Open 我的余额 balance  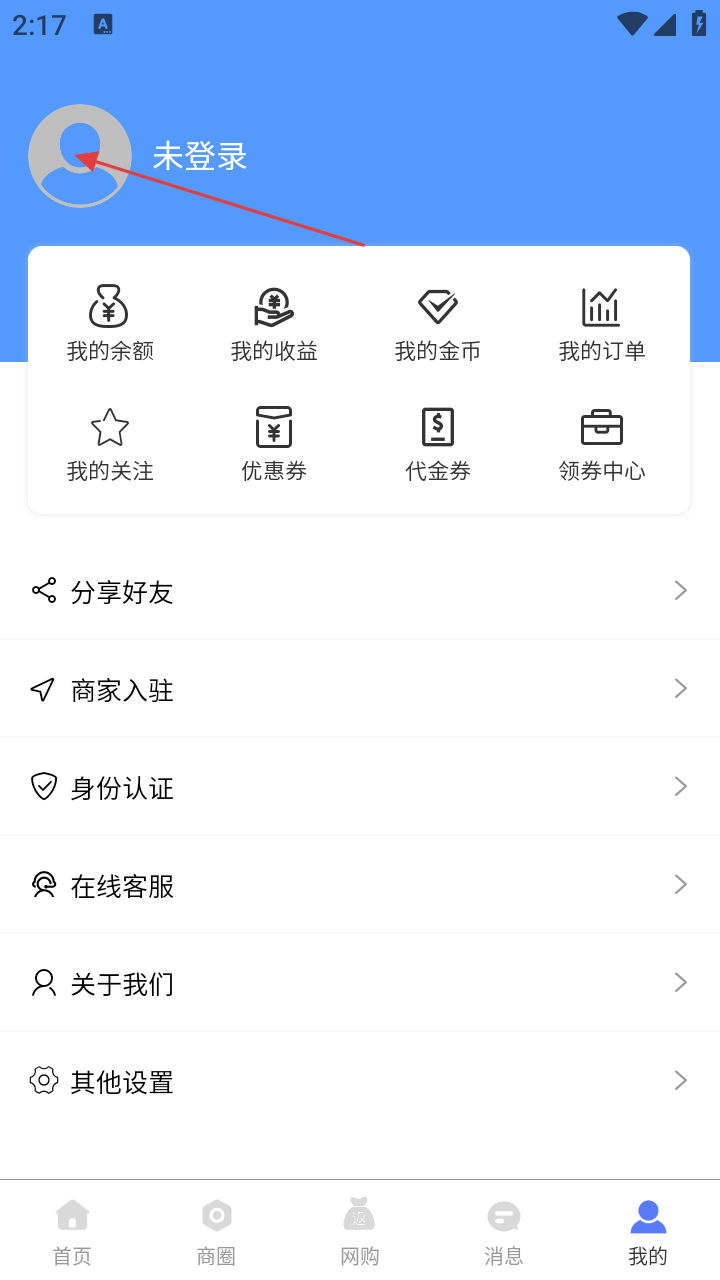pos(110,323)
